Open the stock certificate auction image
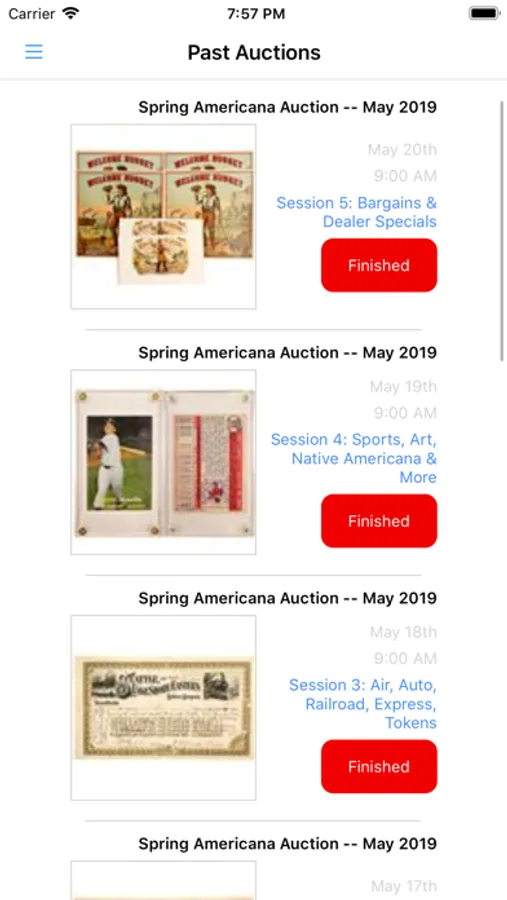 pos(164,708)
